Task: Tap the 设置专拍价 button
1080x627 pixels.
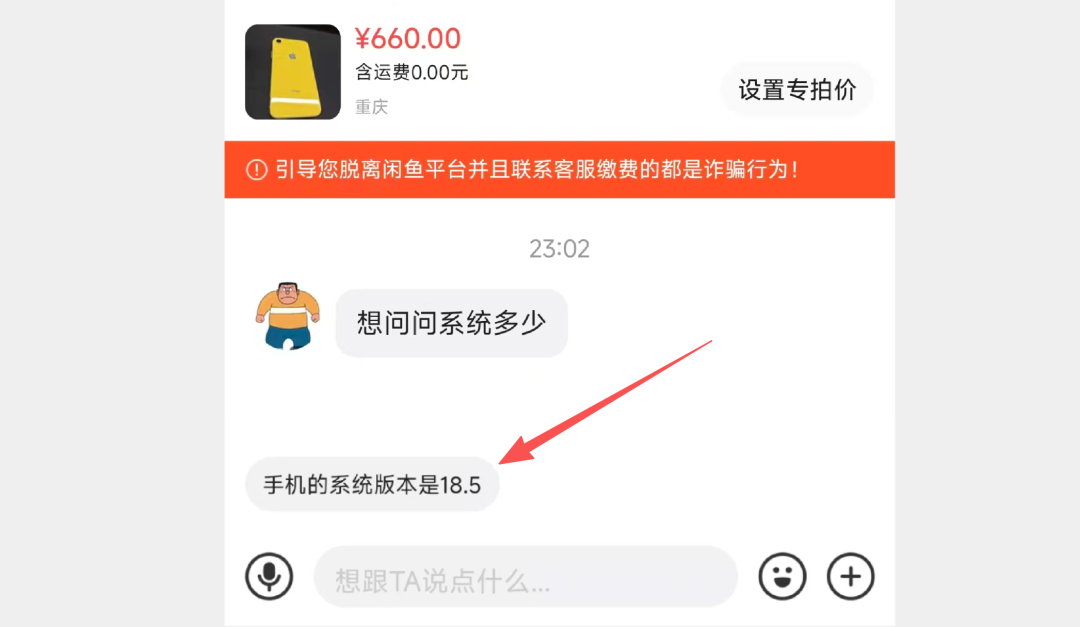Action: click(x=797, y=90)
